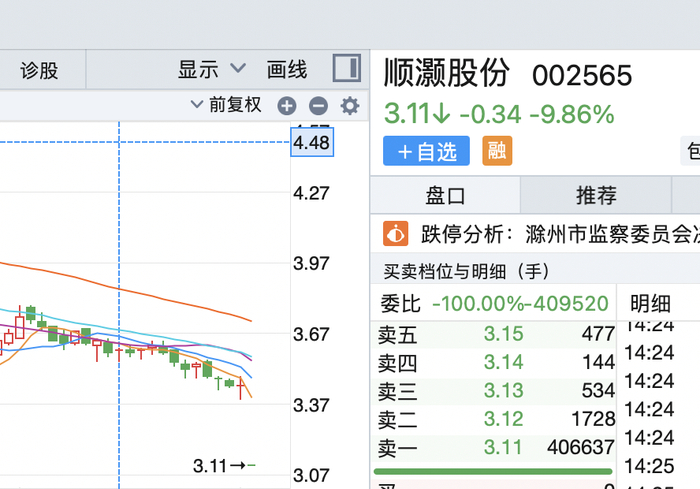This screenshot has width=700, height=489.
Task: Switch to the 盘口 tab
Action: [445, 195]
